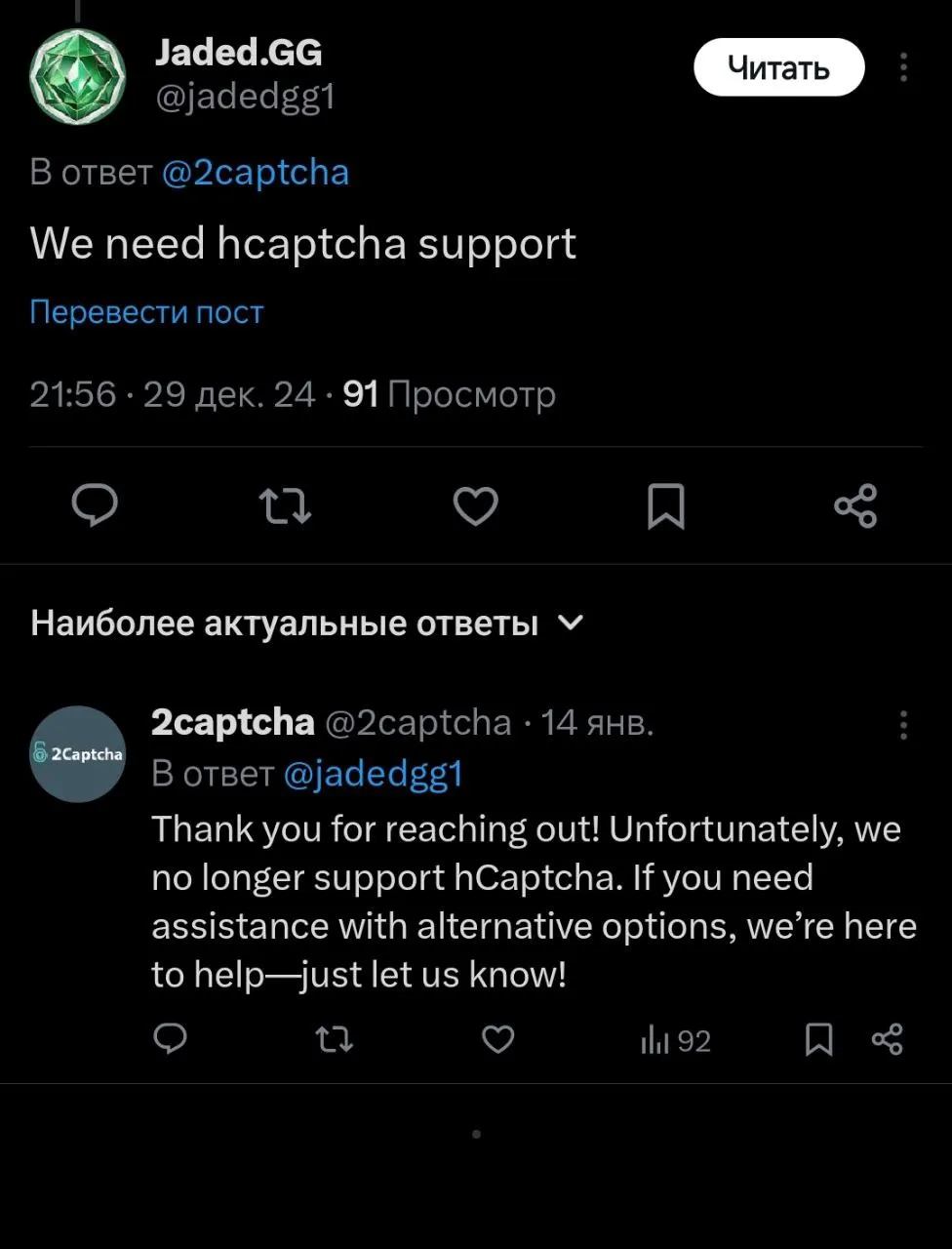Follow Jaded.GG via the Читать button
Image resolution: width=952 pixels, height=1249 pixels.
[x=778, y=66]
